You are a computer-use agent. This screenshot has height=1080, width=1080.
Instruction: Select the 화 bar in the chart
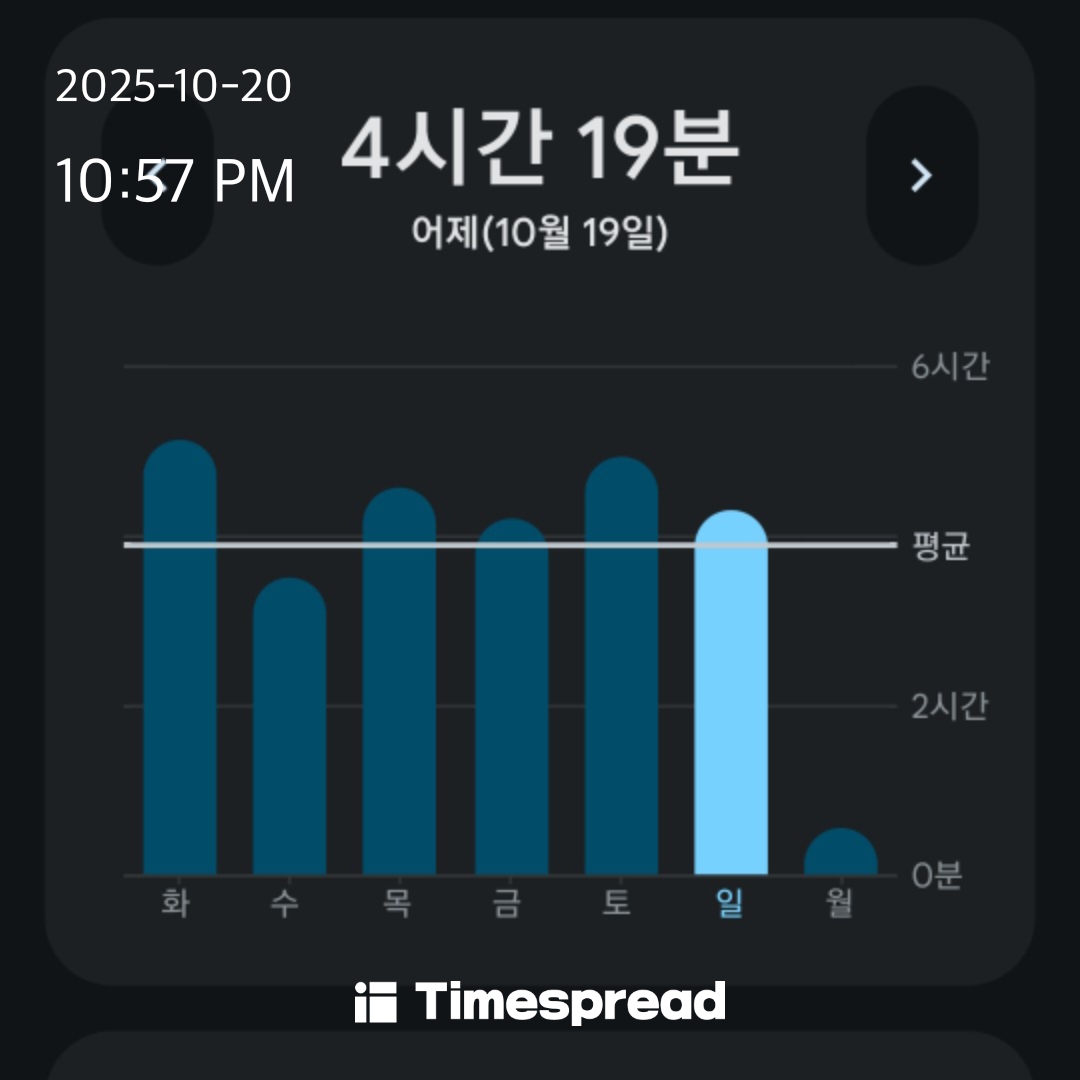point(180,660)
